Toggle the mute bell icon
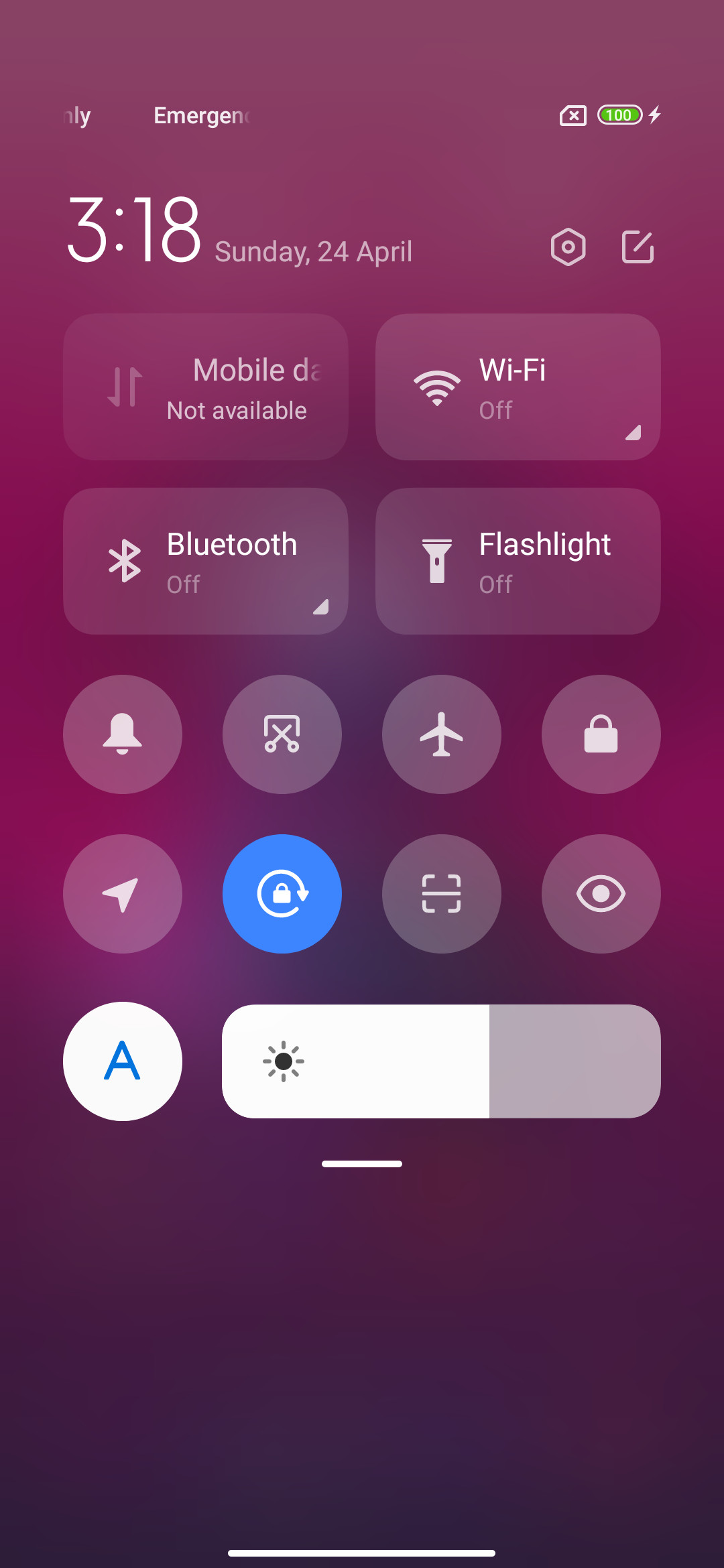Screen dimensions: 724x1568 point(123,734)
